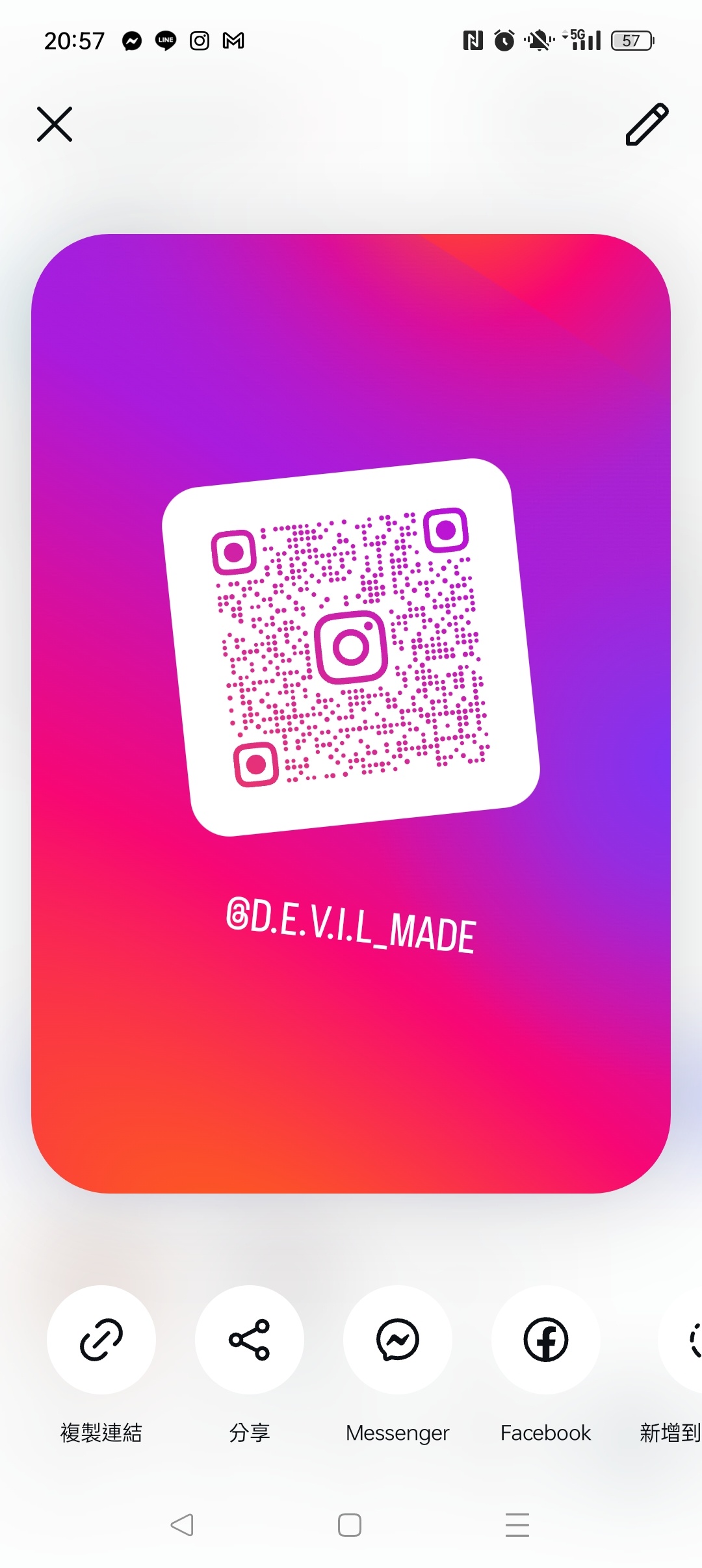
Task: Share QR code via Messenger
Action: point(398,1340)
